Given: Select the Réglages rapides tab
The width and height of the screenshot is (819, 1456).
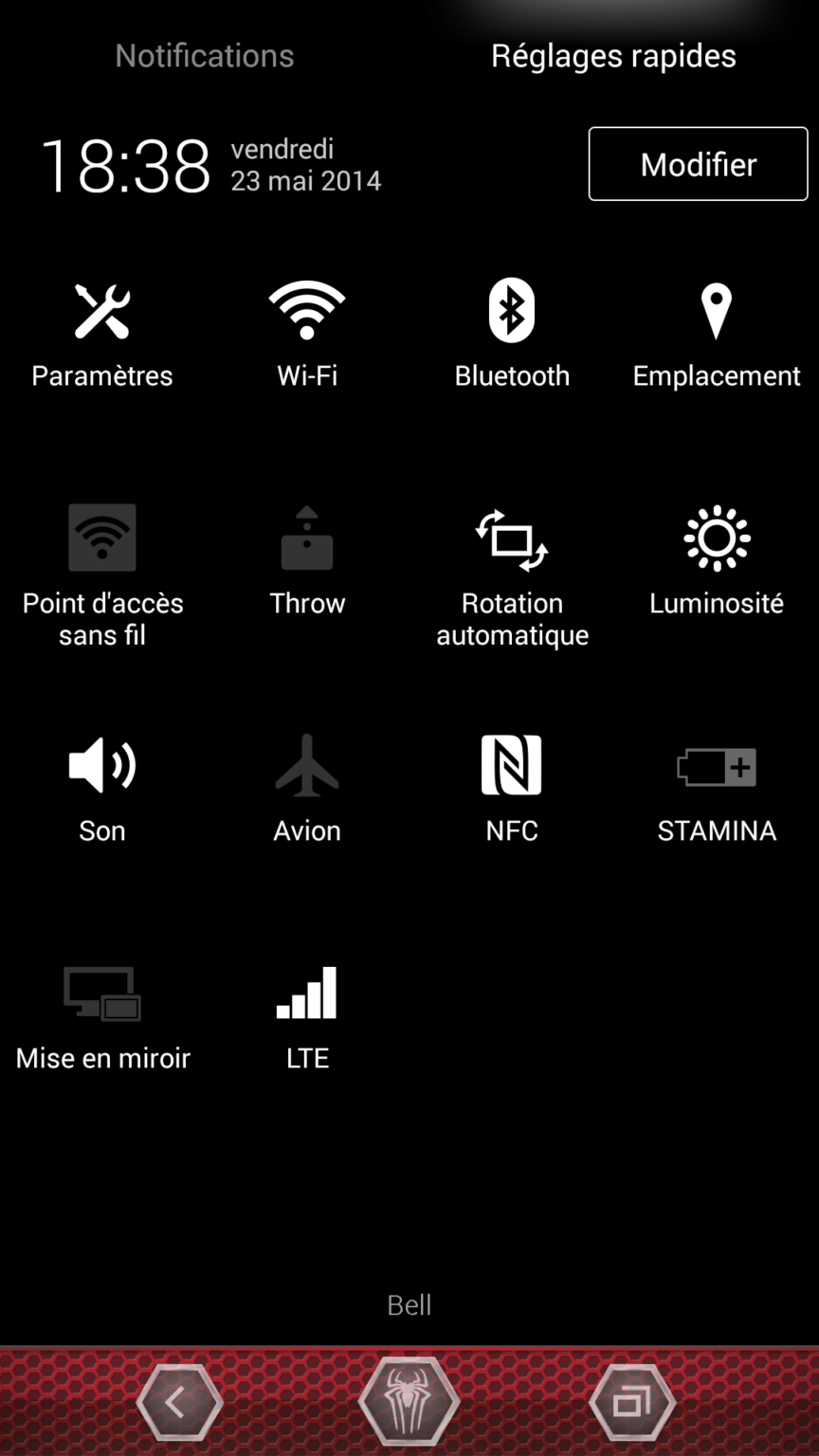Looking at the screenshot, I should click(x=613, y=56).
